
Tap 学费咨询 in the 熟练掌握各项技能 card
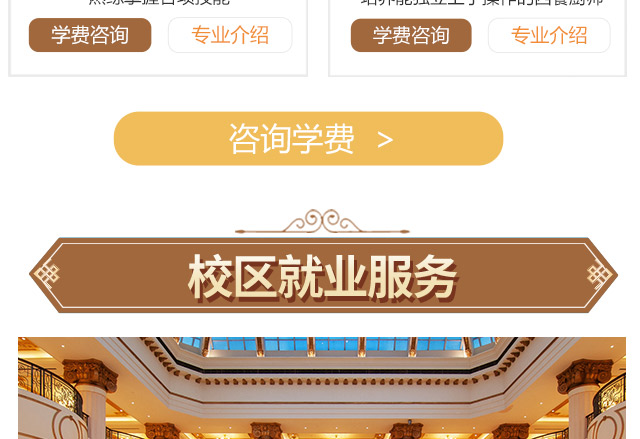coord(90,35)
